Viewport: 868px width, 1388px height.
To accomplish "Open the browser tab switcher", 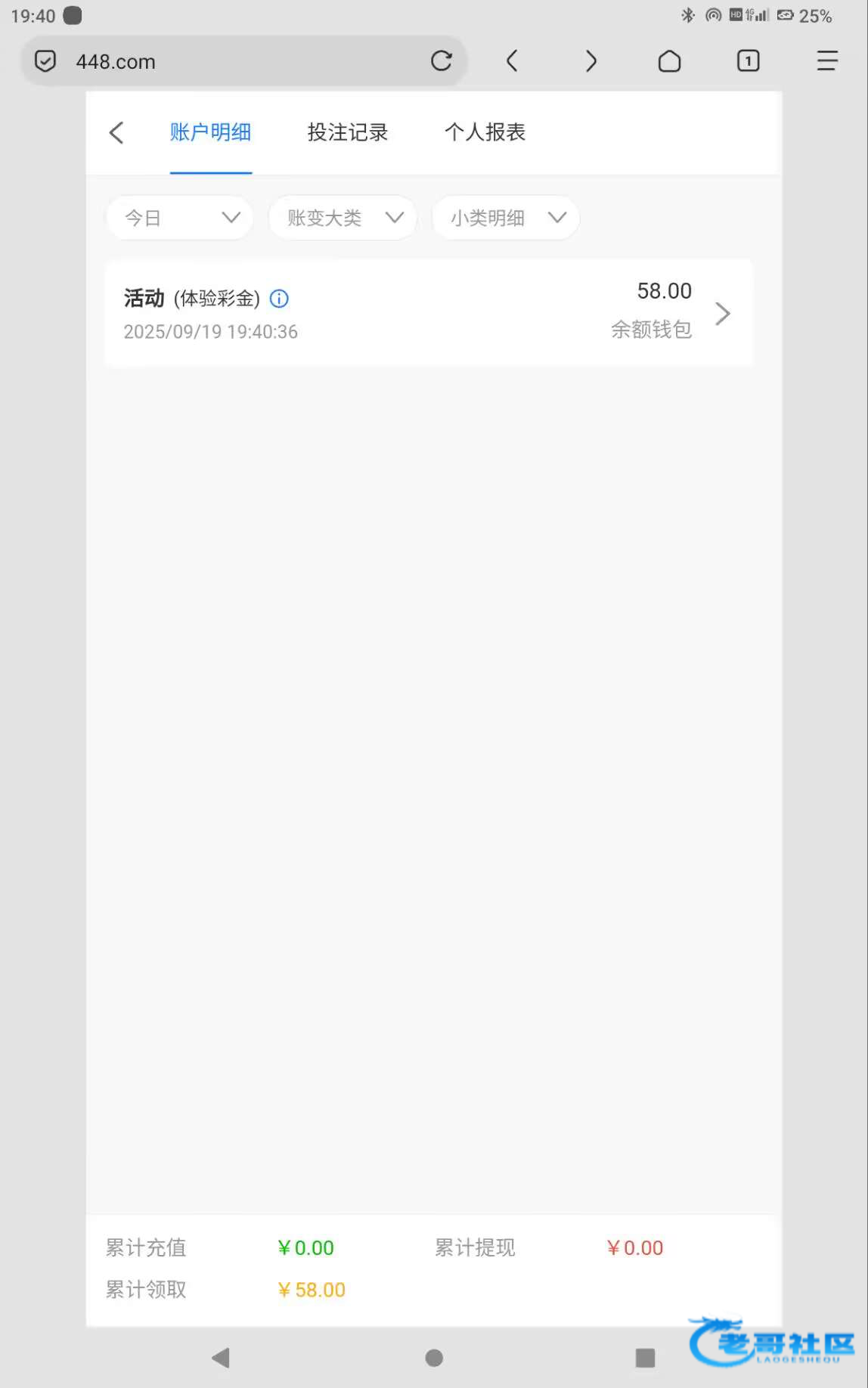I will point(749,60).
